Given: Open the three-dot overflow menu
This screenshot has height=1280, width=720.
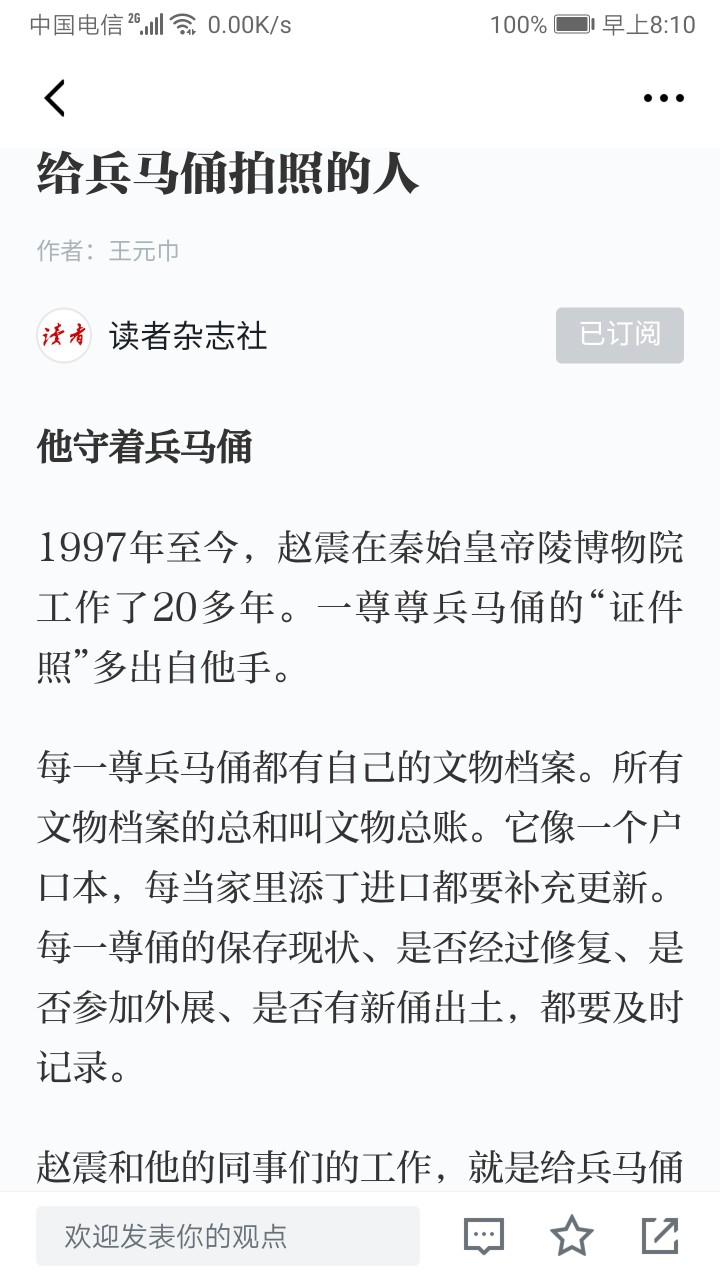Looking at the screenshot, I should pos(664,98).
